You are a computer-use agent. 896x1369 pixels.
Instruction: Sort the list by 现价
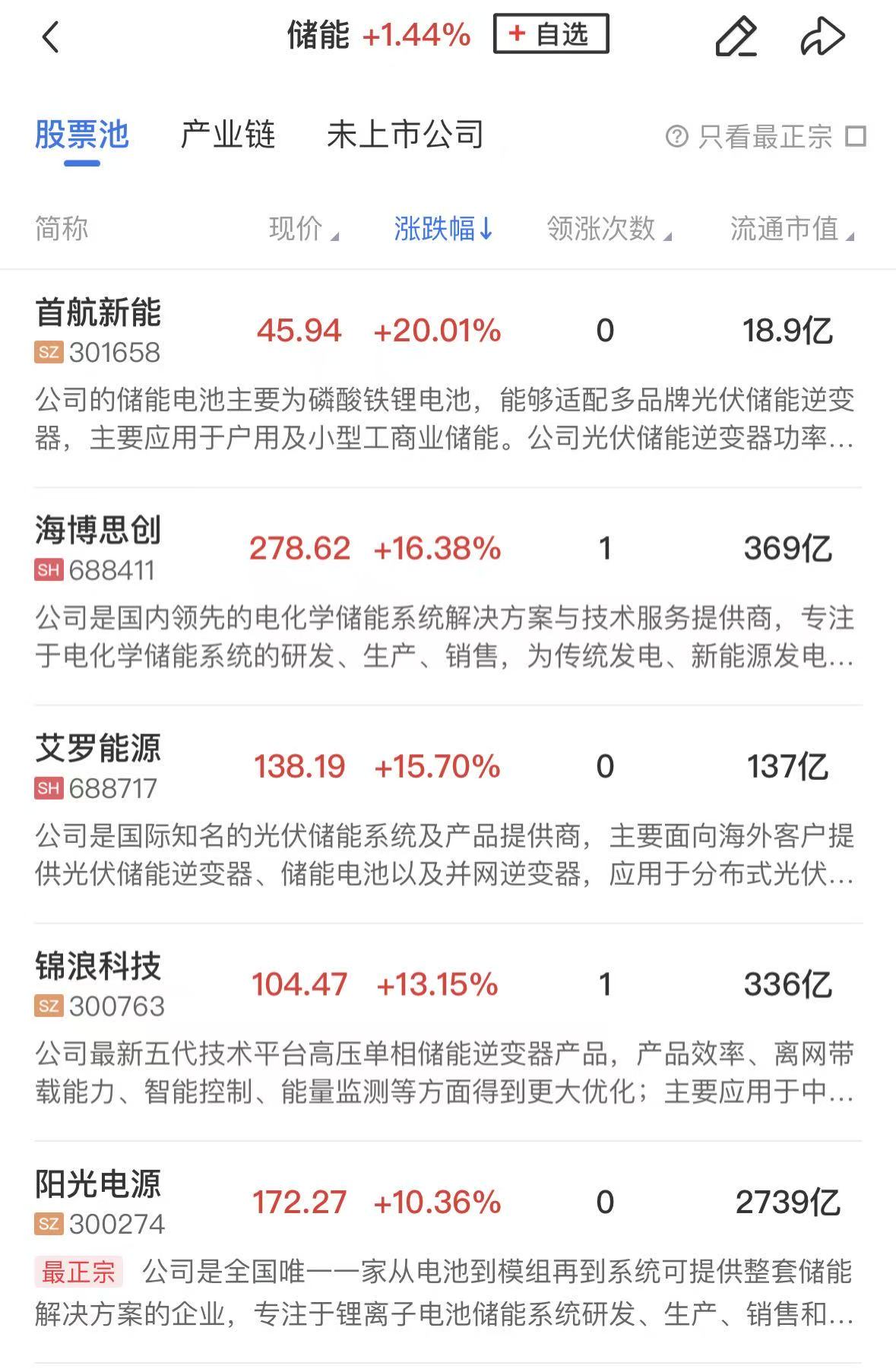pos(303,228)
